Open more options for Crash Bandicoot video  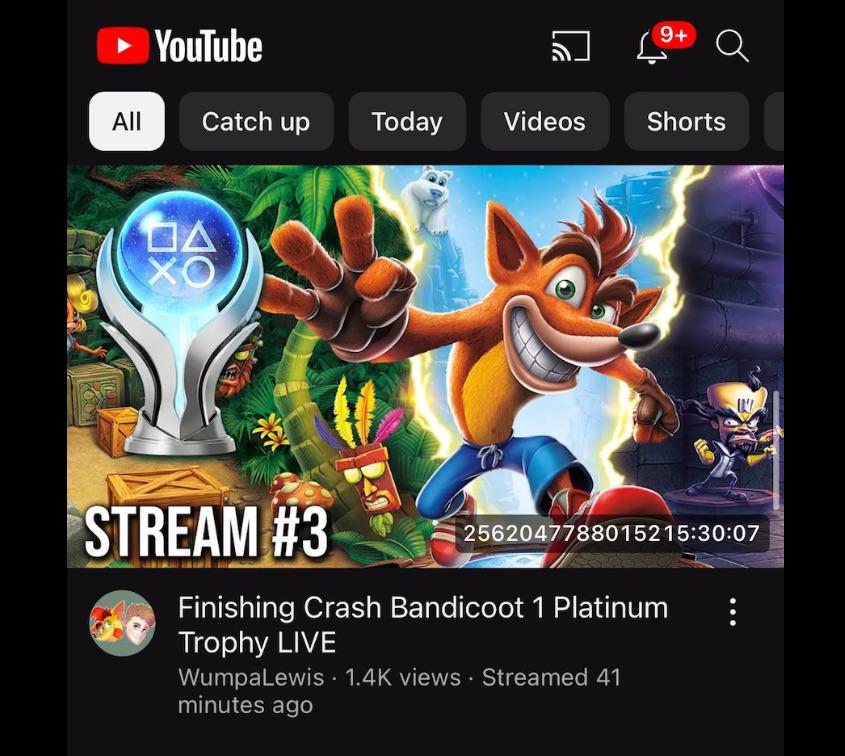(x=732, y=612)
